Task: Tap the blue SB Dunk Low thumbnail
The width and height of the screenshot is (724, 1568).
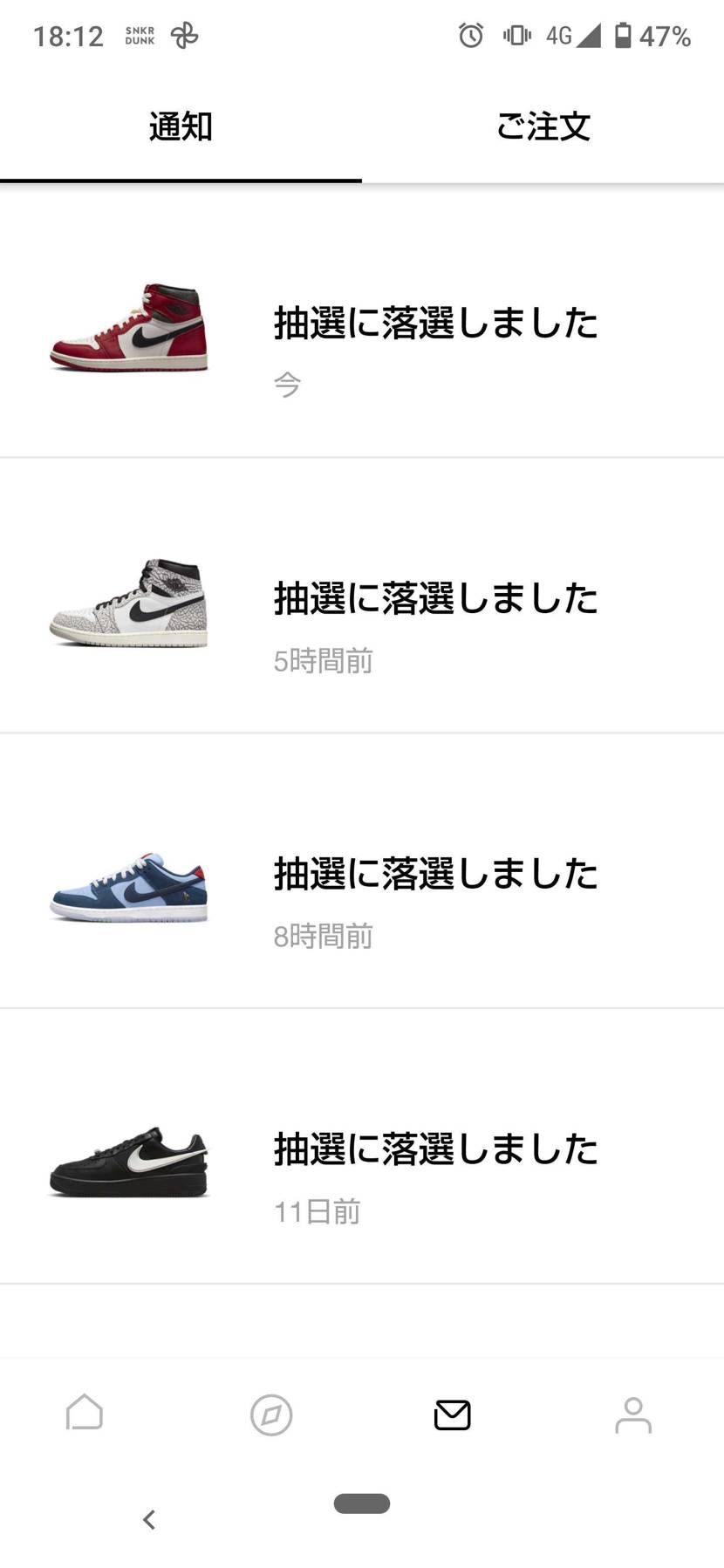Action: pos(129,883)
